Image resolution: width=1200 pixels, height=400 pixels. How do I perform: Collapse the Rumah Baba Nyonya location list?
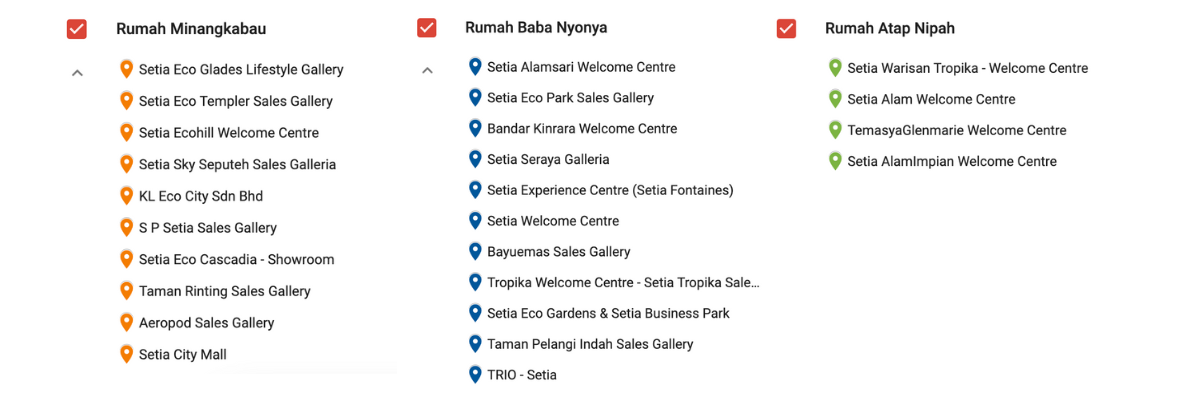(x=427, y=70)
